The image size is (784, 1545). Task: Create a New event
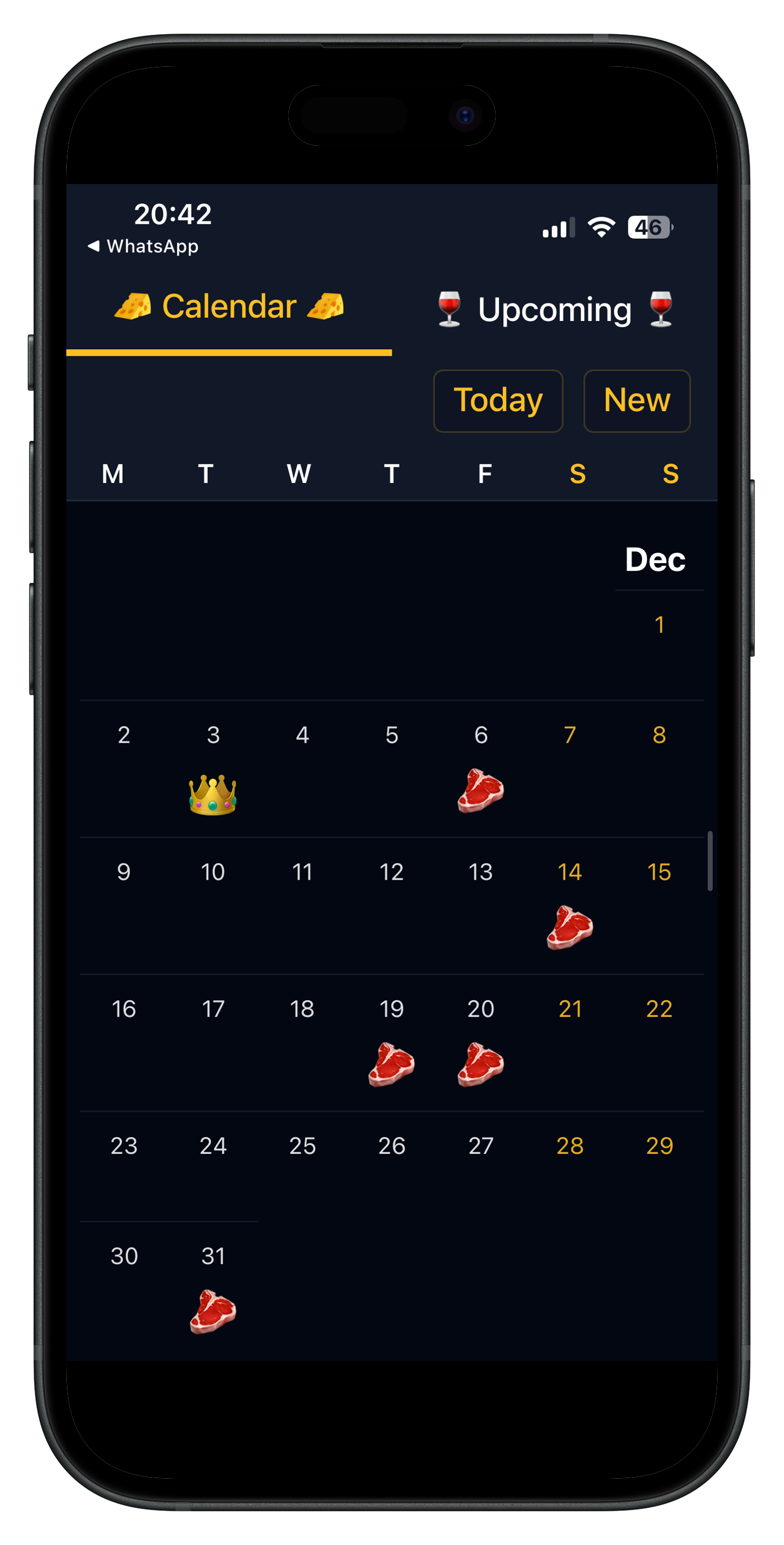(x=637, y=401)
